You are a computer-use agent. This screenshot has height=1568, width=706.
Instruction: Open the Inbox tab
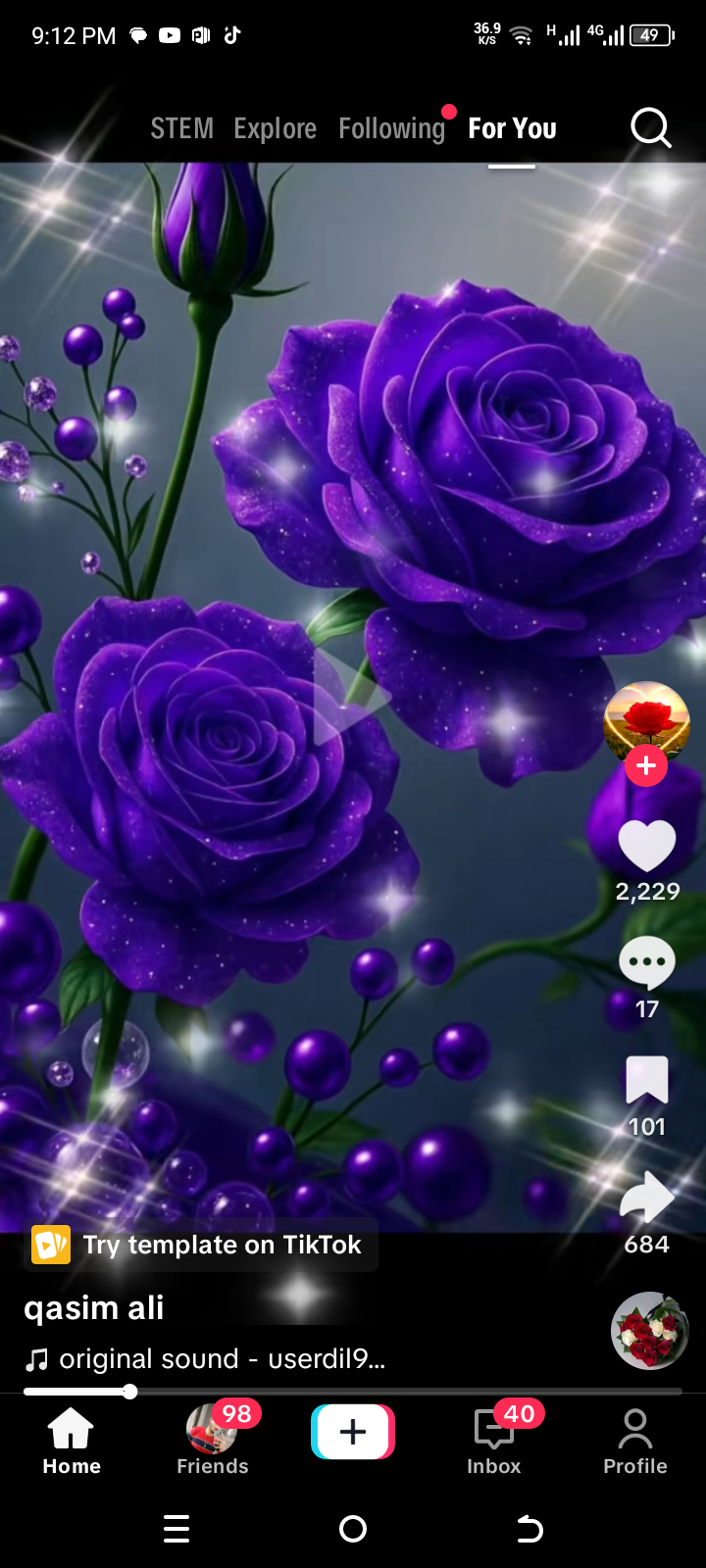(494, 1439)
